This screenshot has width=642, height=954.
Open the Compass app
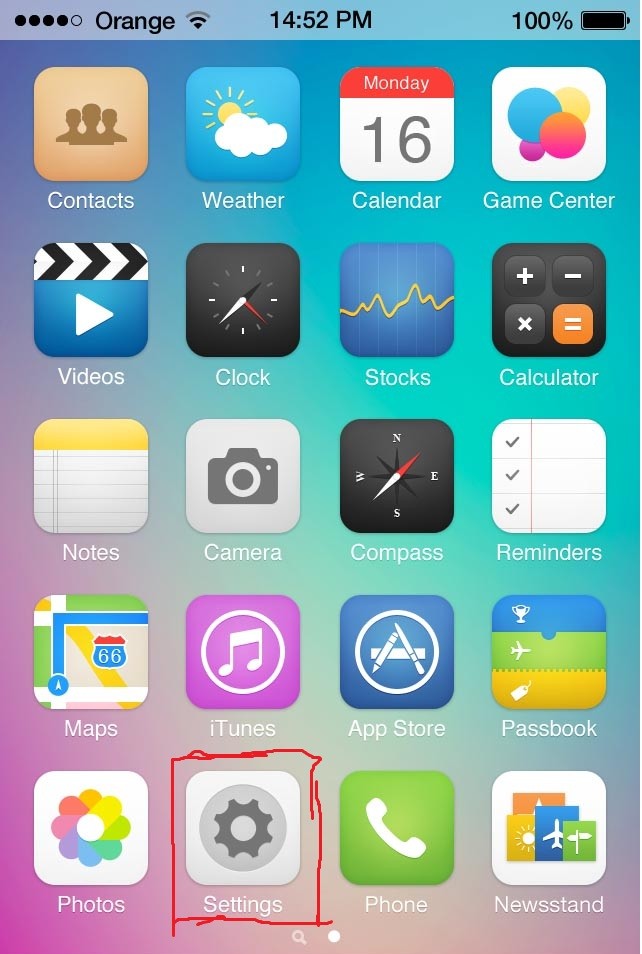397,476
